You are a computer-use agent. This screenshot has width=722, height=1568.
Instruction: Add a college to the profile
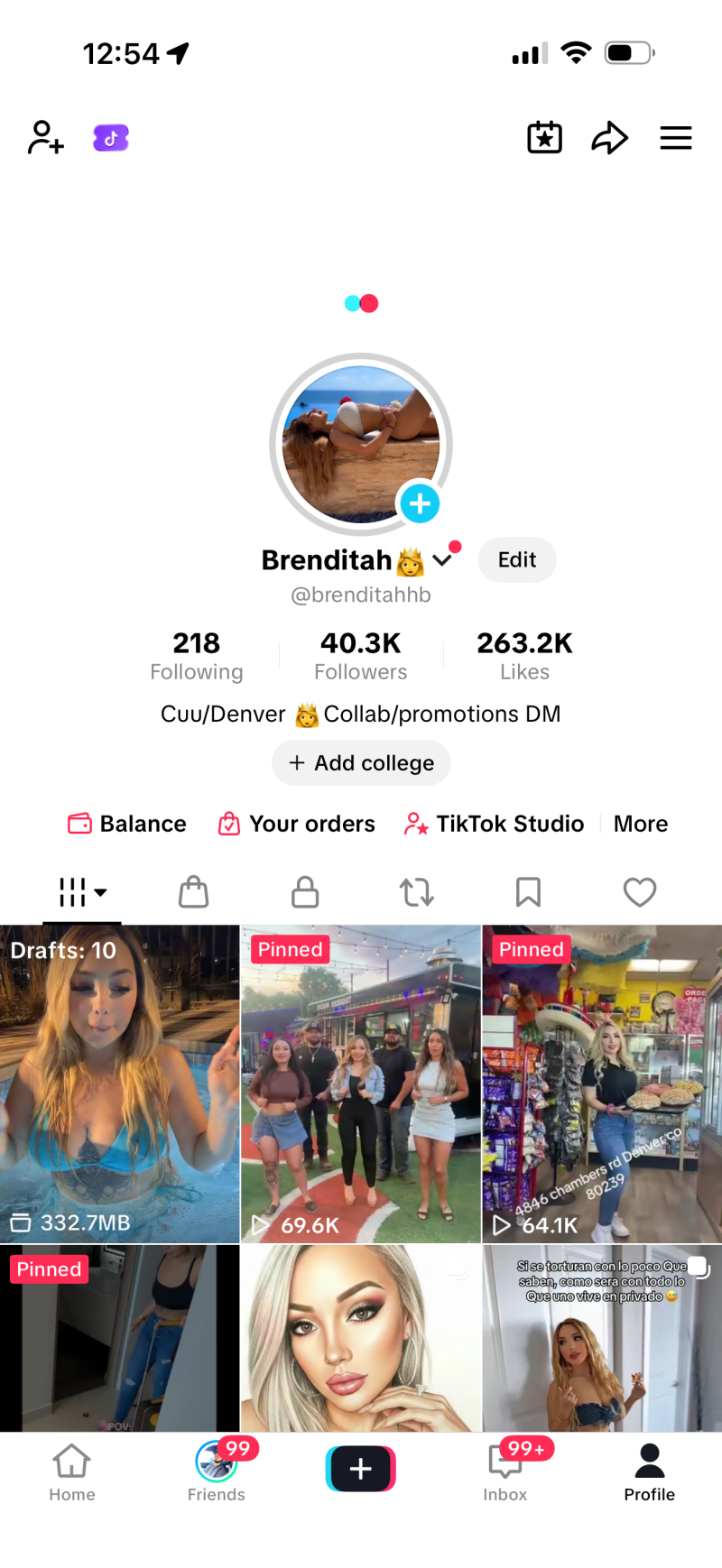(x=361, y=763)
